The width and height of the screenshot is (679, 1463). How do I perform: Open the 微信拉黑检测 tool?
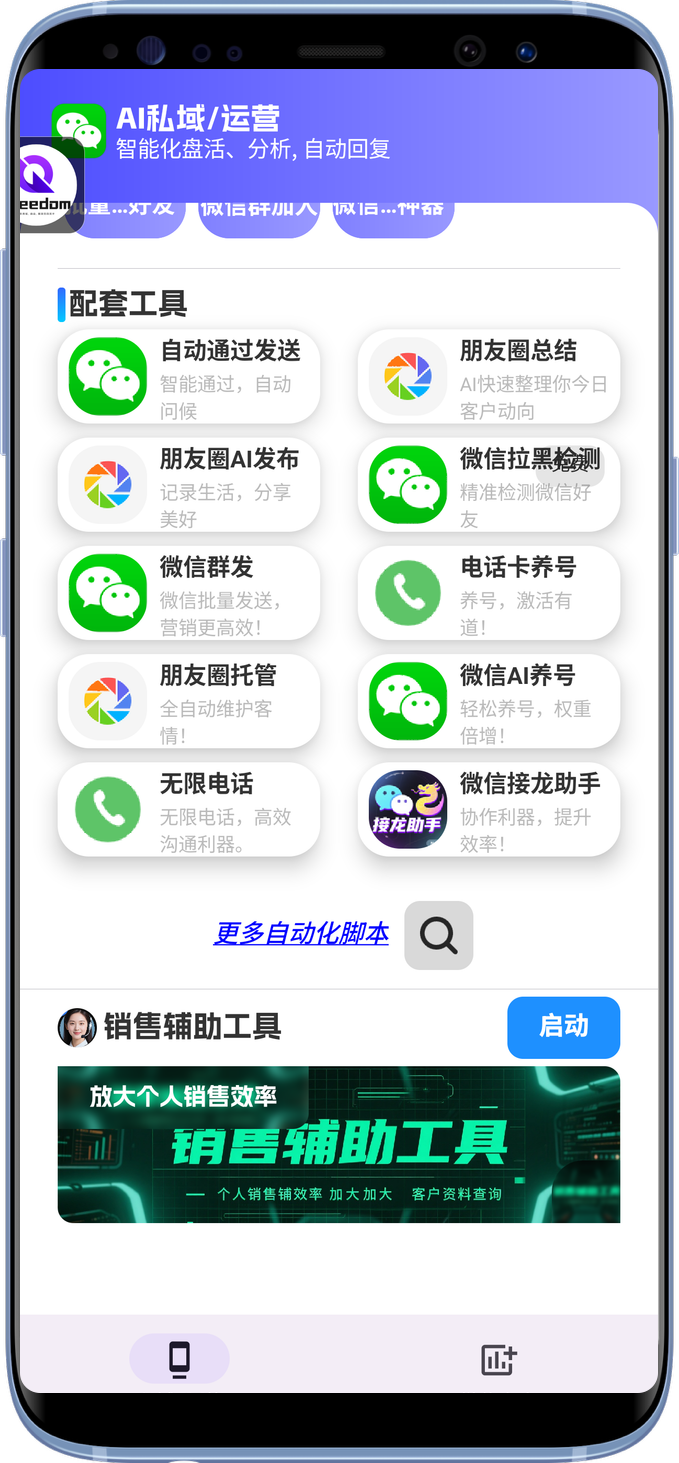(489, 485)
